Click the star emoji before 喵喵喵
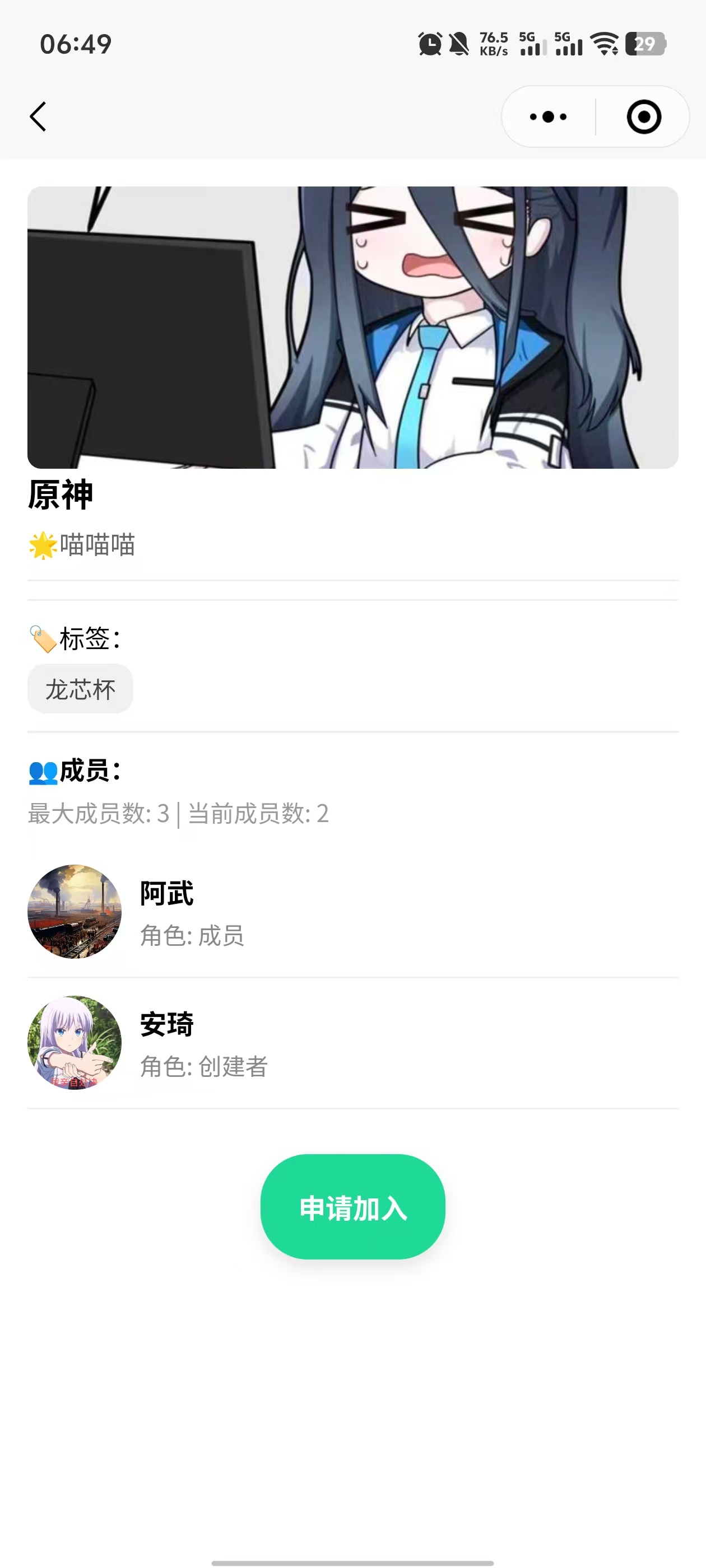The image size is (706, 1568). pyautogui.click(x=41, y=545)
